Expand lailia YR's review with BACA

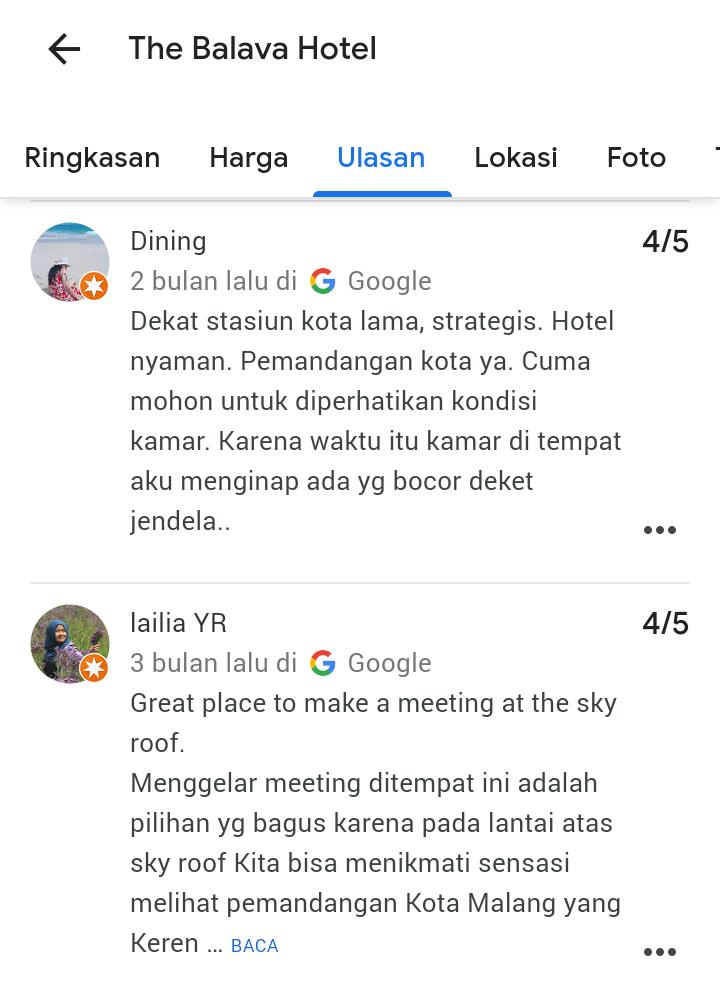[254, 946]
